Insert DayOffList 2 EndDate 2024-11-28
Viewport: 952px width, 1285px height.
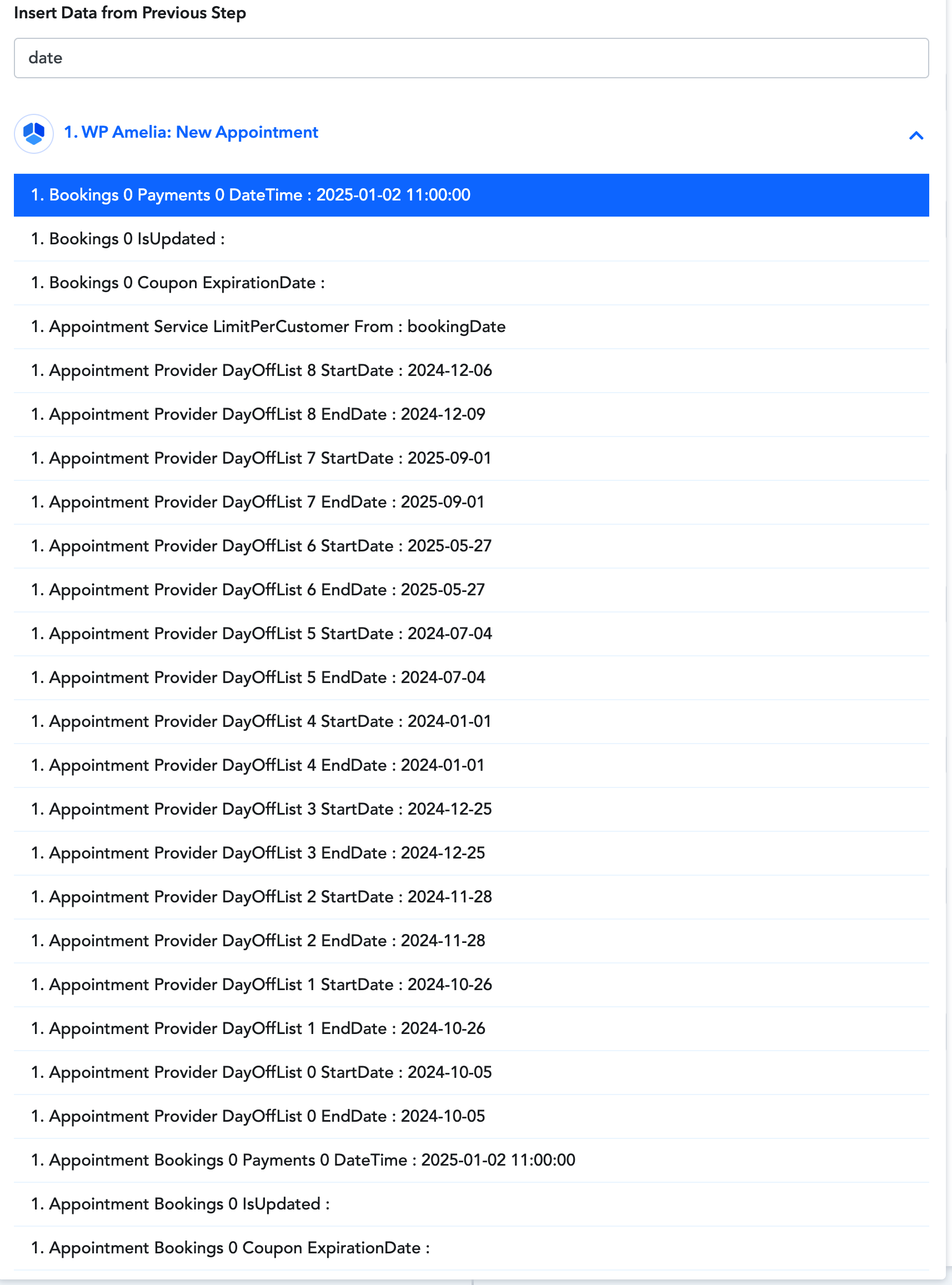tap(258, 940)
